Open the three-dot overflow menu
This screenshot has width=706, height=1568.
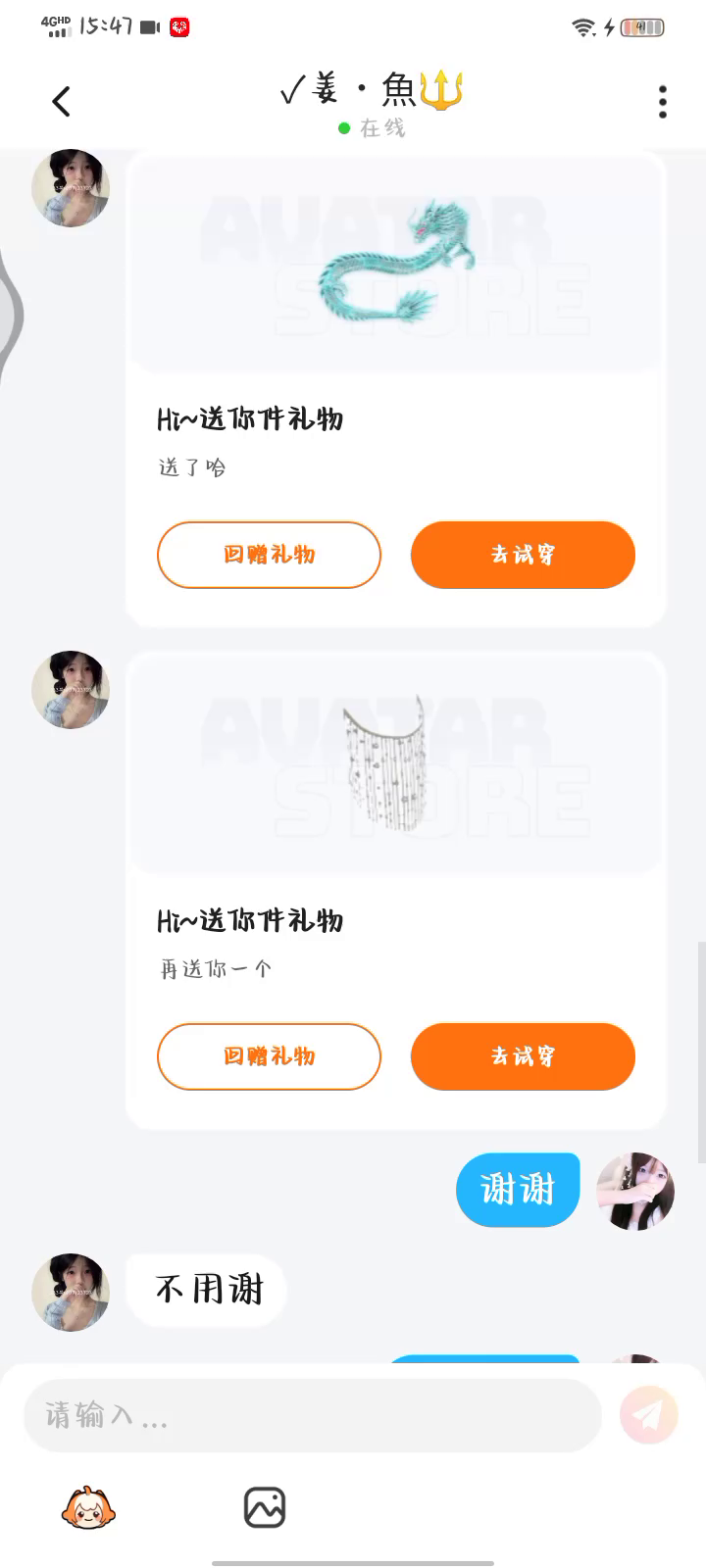(663, 102)
